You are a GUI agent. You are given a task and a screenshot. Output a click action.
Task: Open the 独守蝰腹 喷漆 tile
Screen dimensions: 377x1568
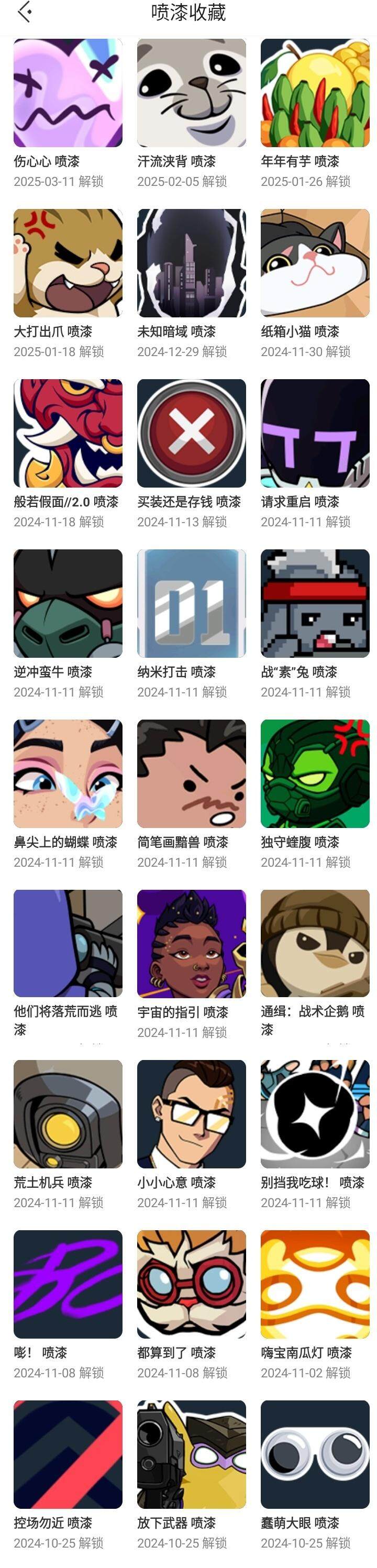pyautogui.click(x=315, y=774)
